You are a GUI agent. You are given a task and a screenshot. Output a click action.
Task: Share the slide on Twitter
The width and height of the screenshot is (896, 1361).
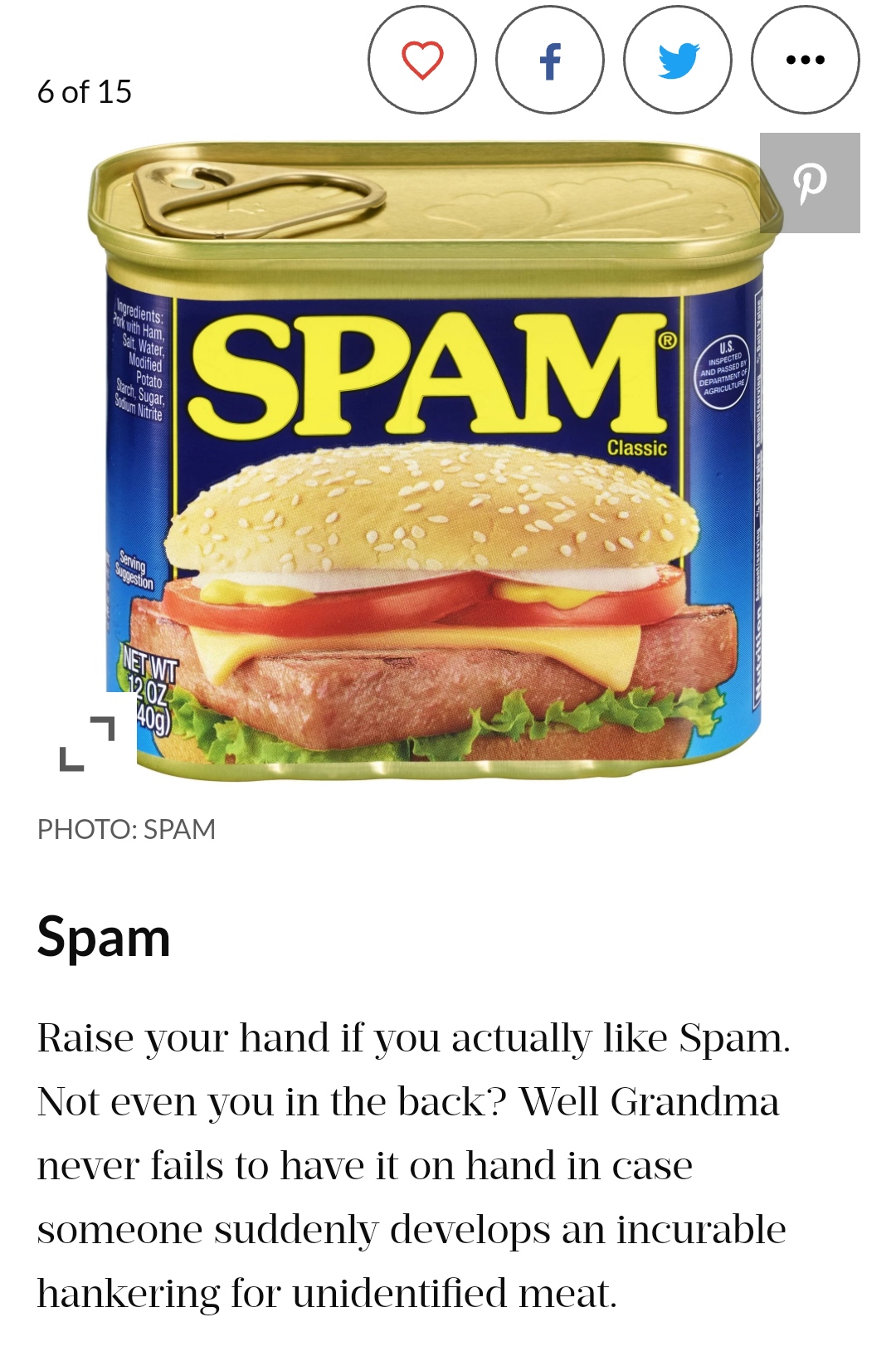[678, 60]
